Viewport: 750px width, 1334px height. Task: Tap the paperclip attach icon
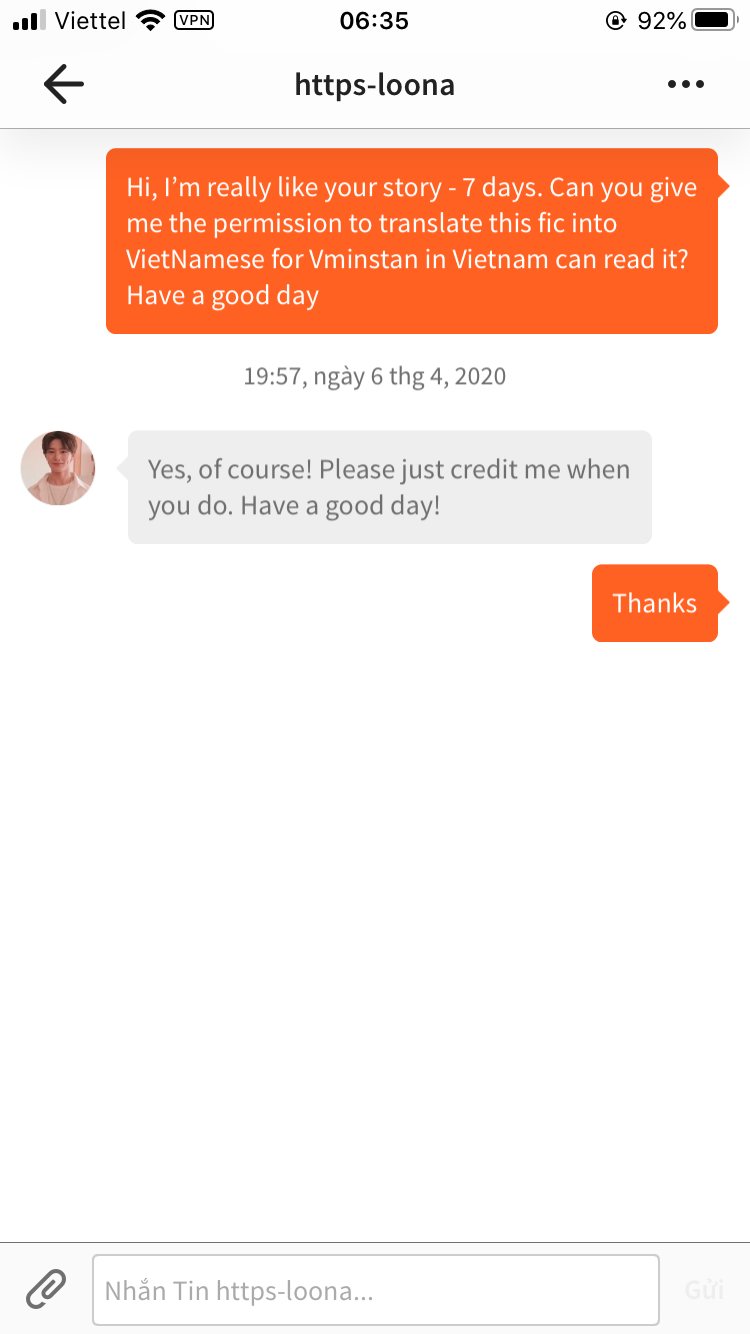(x=46, y=1289)
